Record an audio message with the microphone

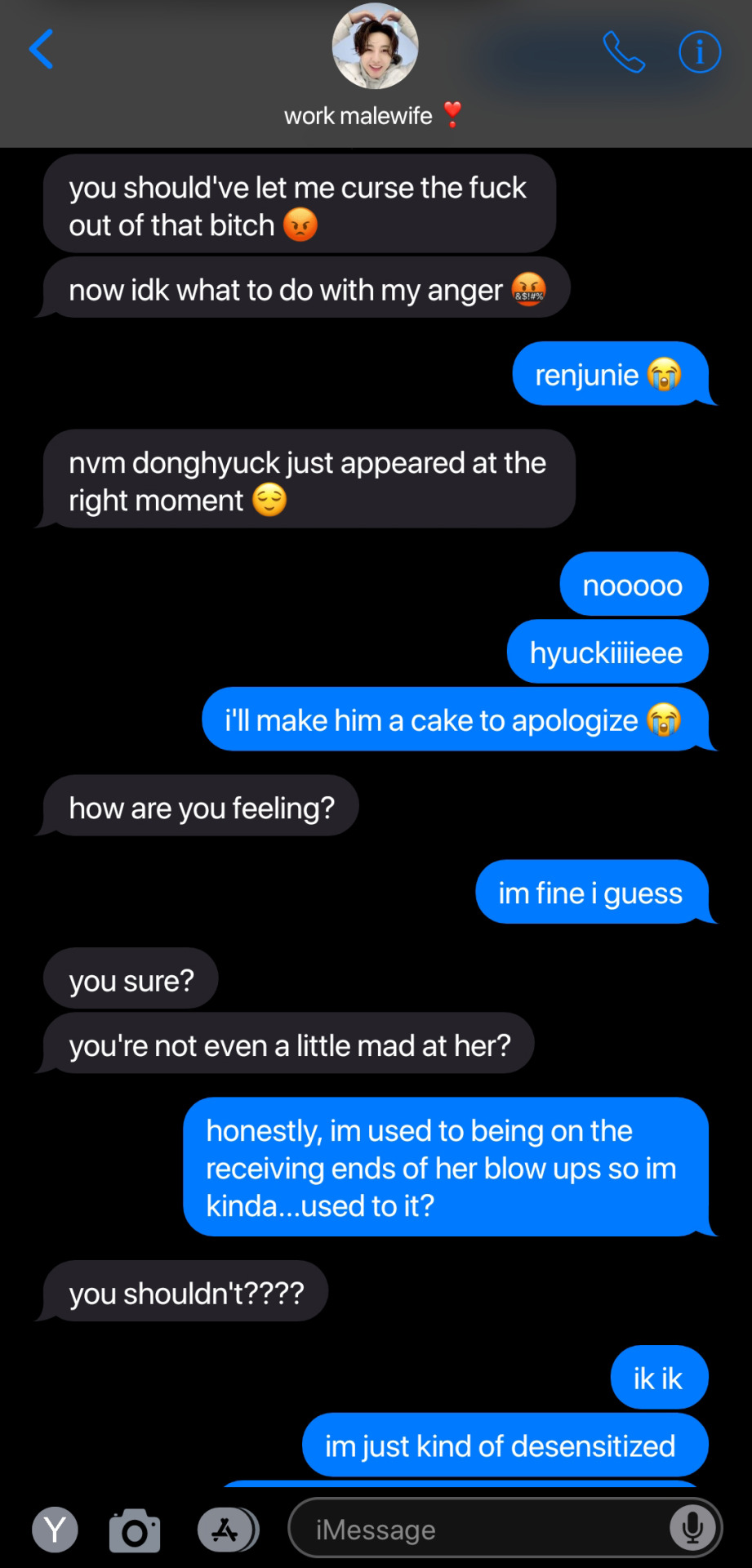pyautogui.click(x=692, y=1528)
